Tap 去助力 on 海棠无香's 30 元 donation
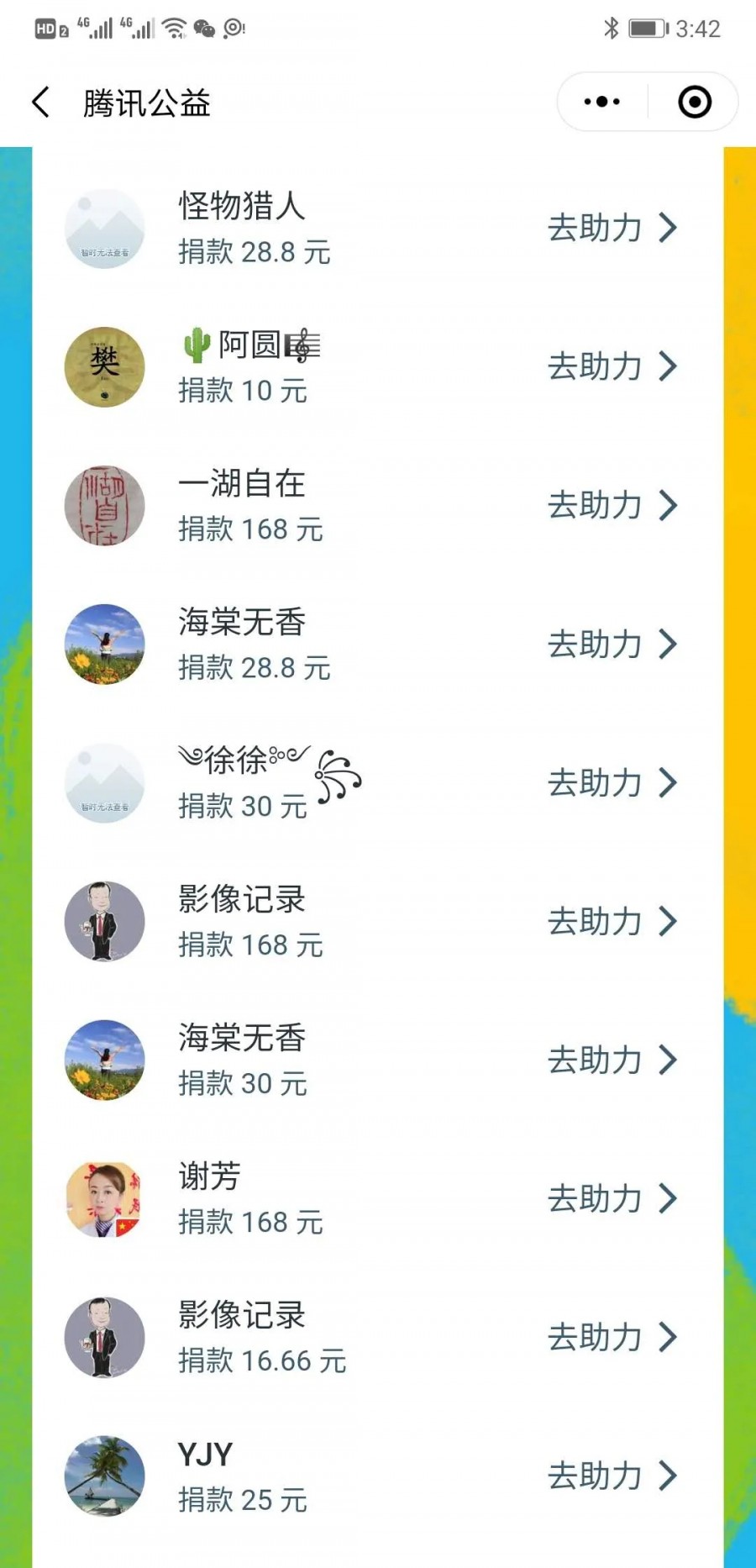Screen dimensions: 756x1568 click(x=612, y=1060)
